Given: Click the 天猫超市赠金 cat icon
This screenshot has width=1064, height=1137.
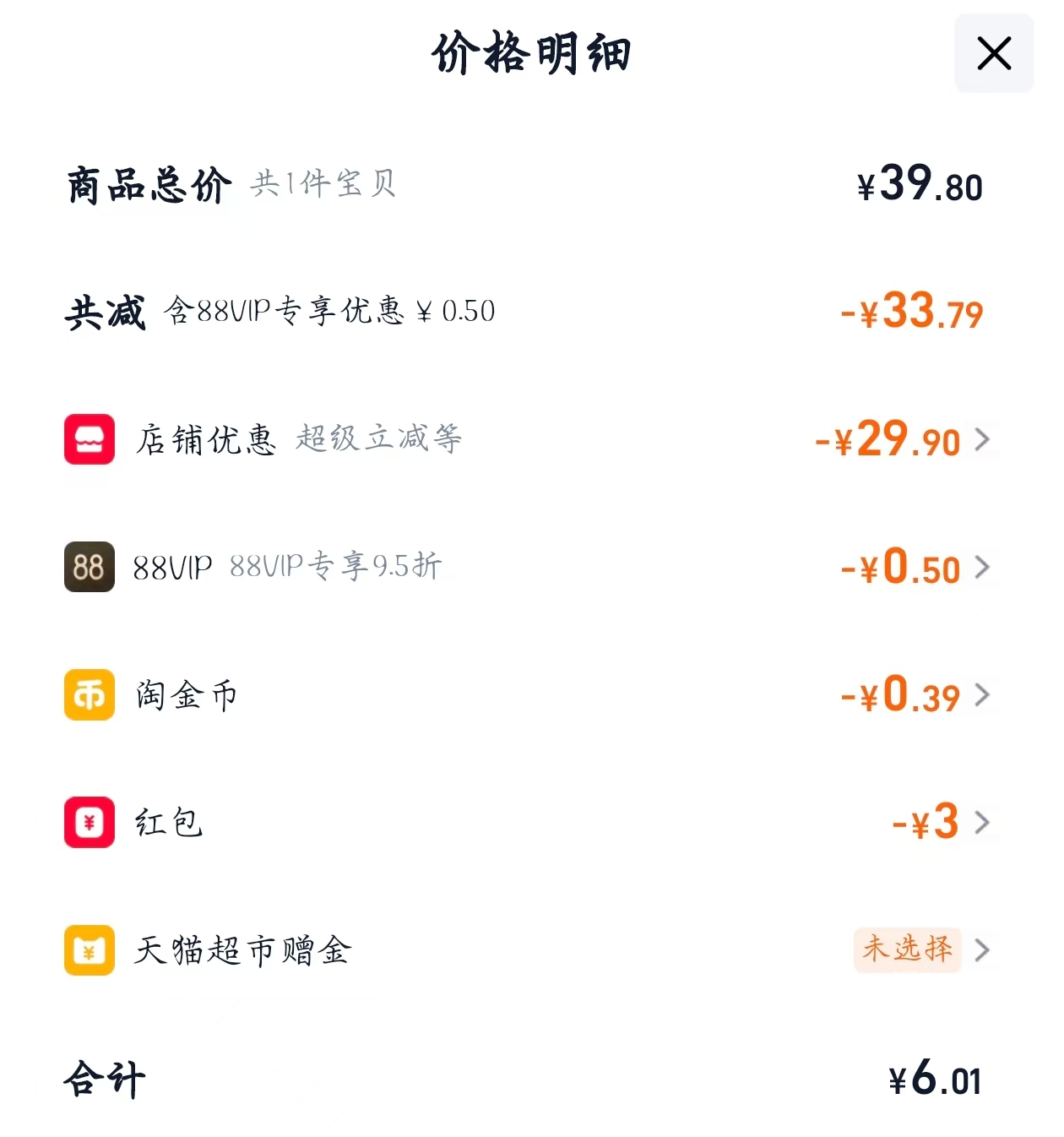Looking at the screenshot, I should [x=89, y=950].
